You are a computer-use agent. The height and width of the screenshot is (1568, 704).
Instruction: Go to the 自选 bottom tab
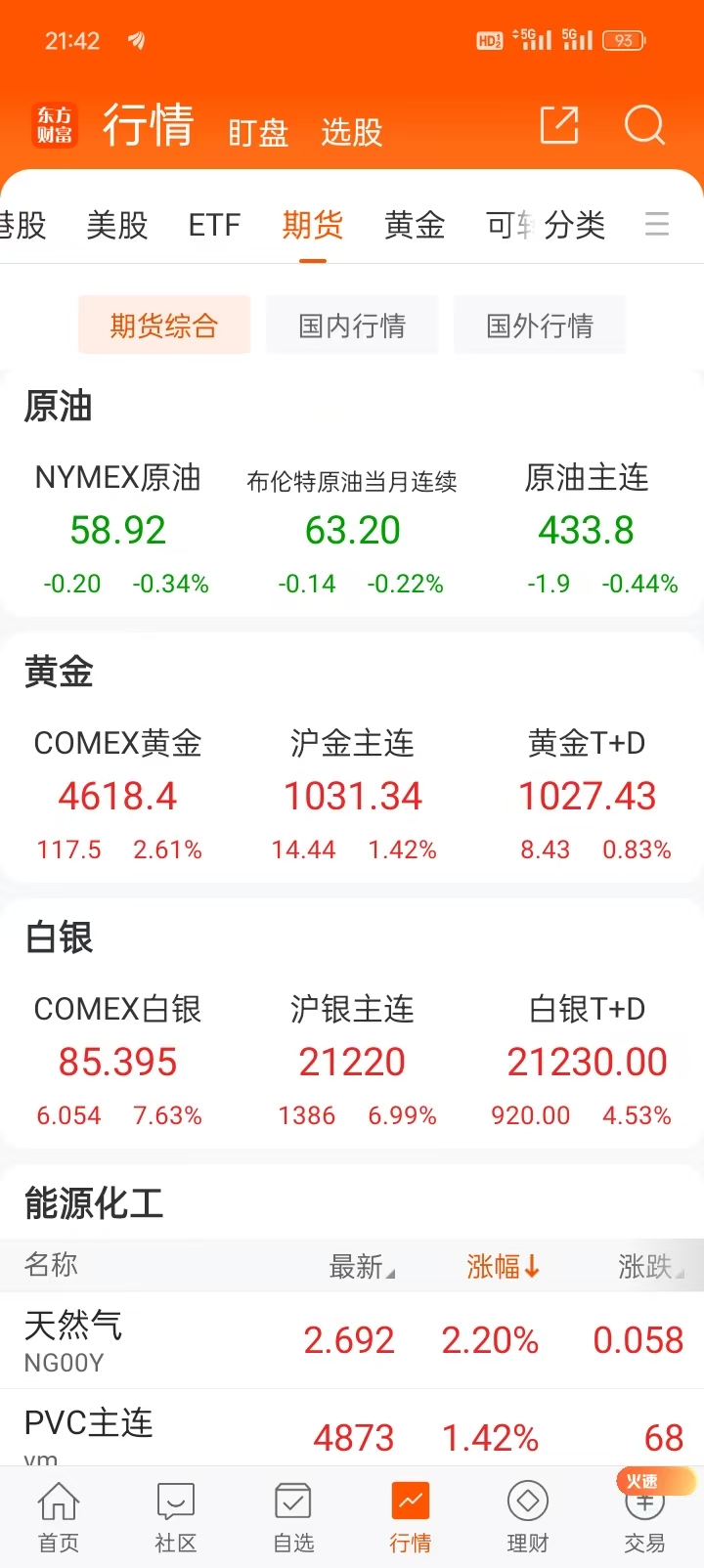293,1516
